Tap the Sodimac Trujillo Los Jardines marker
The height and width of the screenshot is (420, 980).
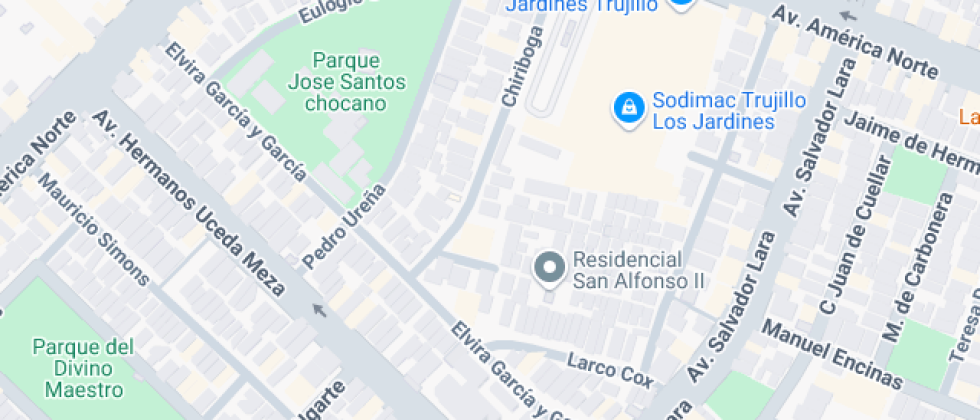(628, 110)
